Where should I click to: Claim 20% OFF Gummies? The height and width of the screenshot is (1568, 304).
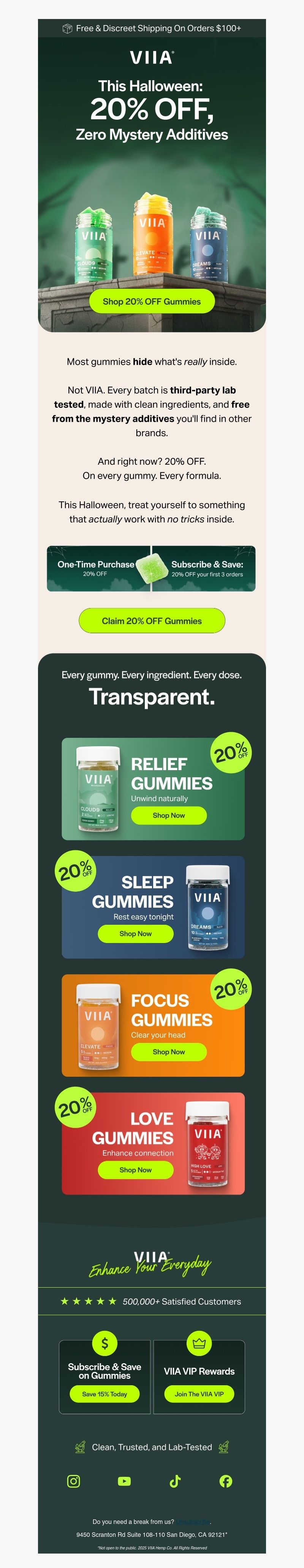(152, 621)
